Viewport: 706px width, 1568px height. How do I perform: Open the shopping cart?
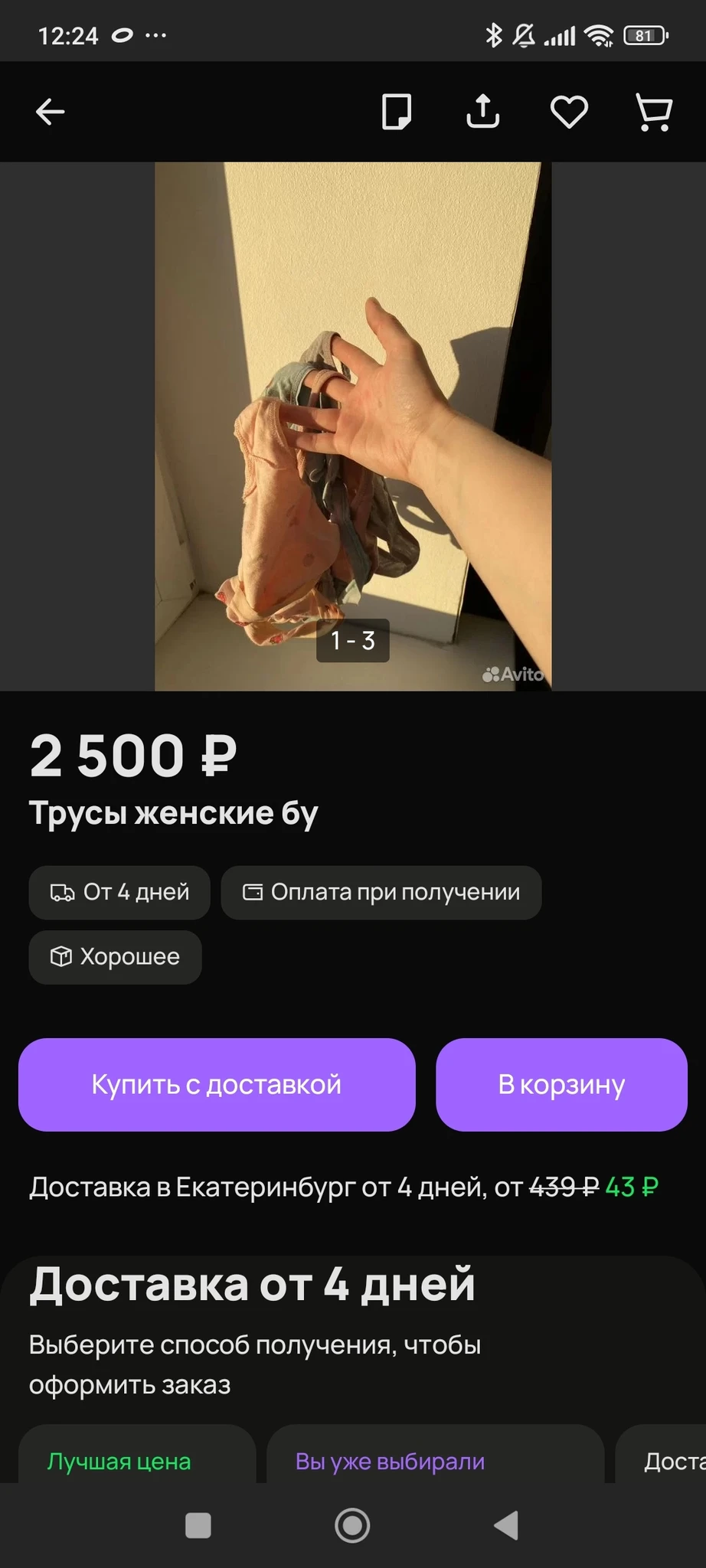(654, 113)
